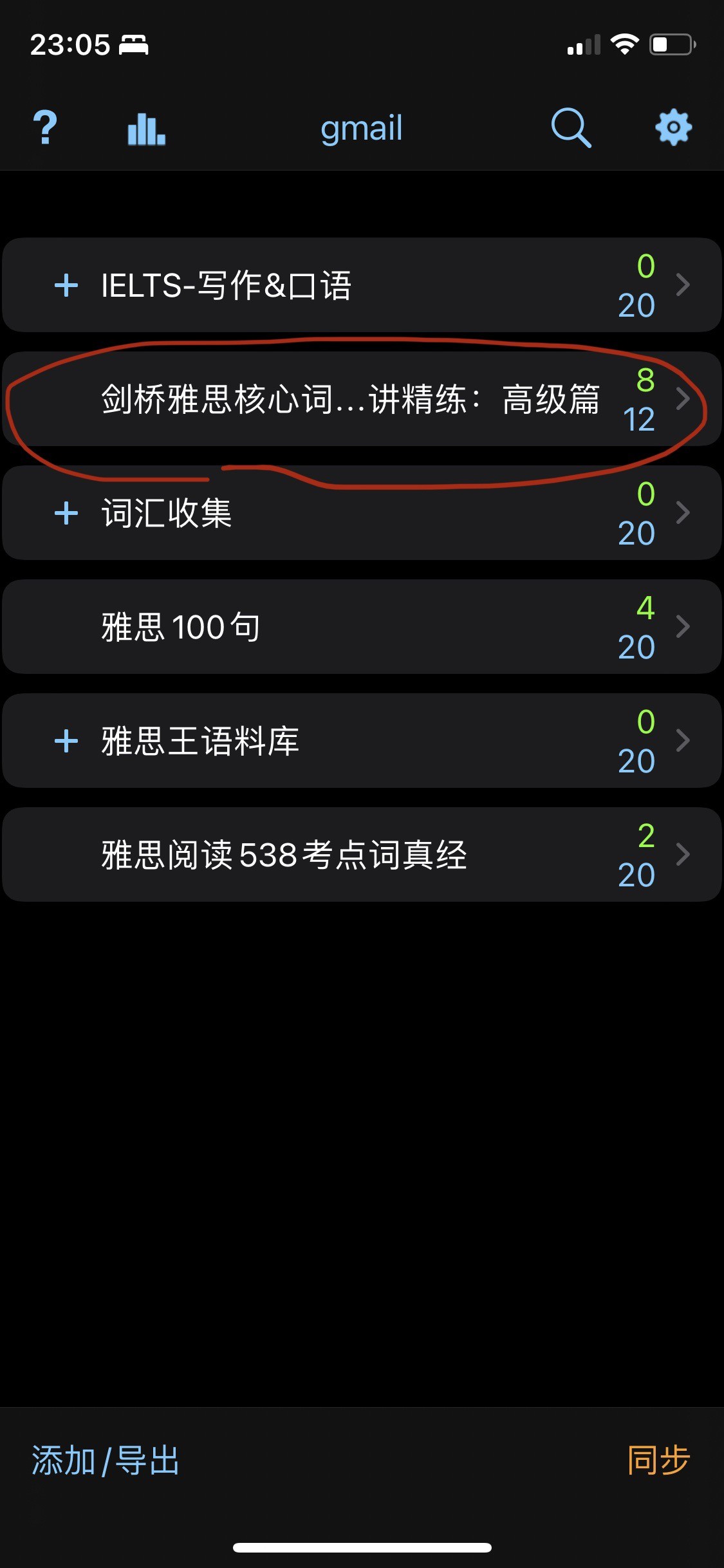The width and height of the screenshot is (724, 1568).
Task: Open the IELTS-写作&口语 deck
Action: [x=362, y=285]
